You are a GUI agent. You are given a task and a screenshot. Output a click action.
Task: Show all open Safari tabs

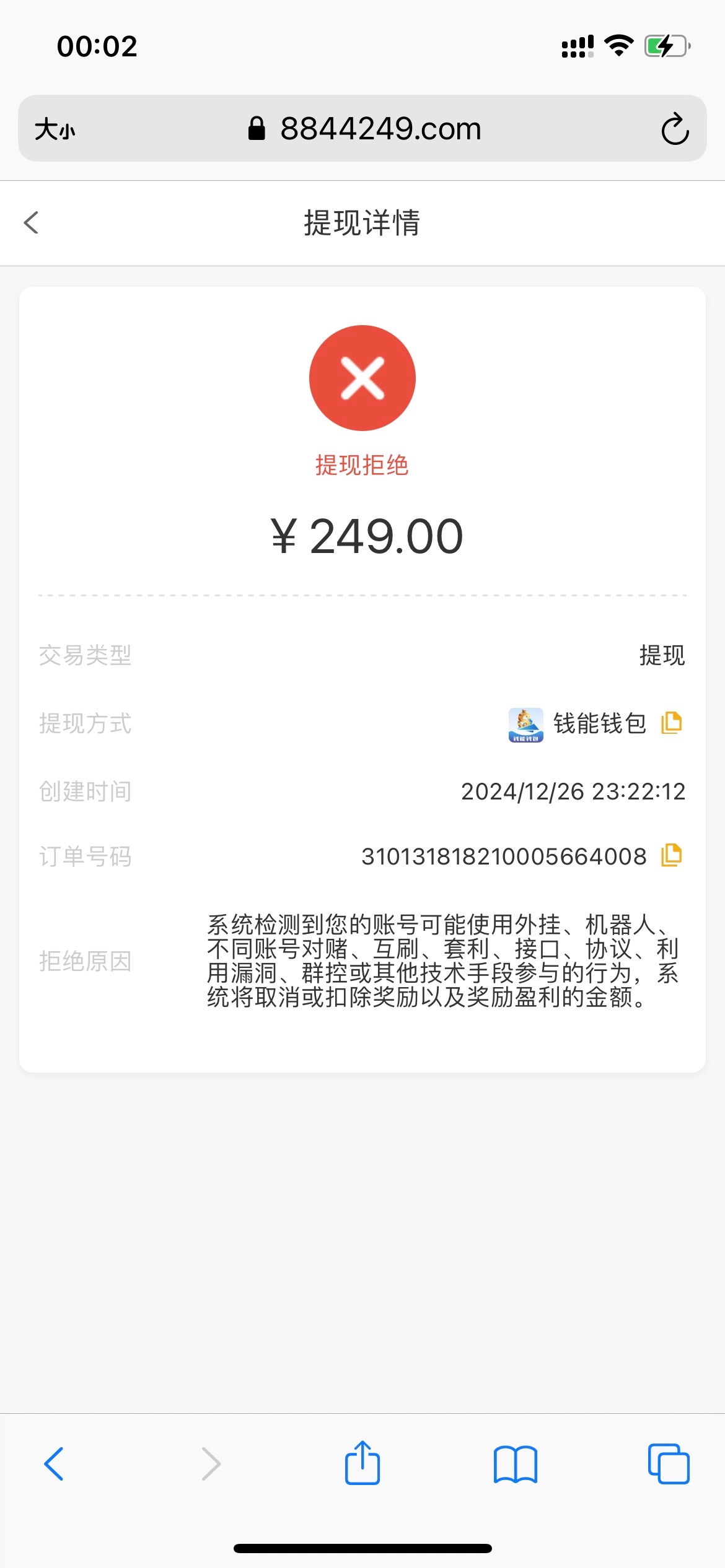[669, 1464]
